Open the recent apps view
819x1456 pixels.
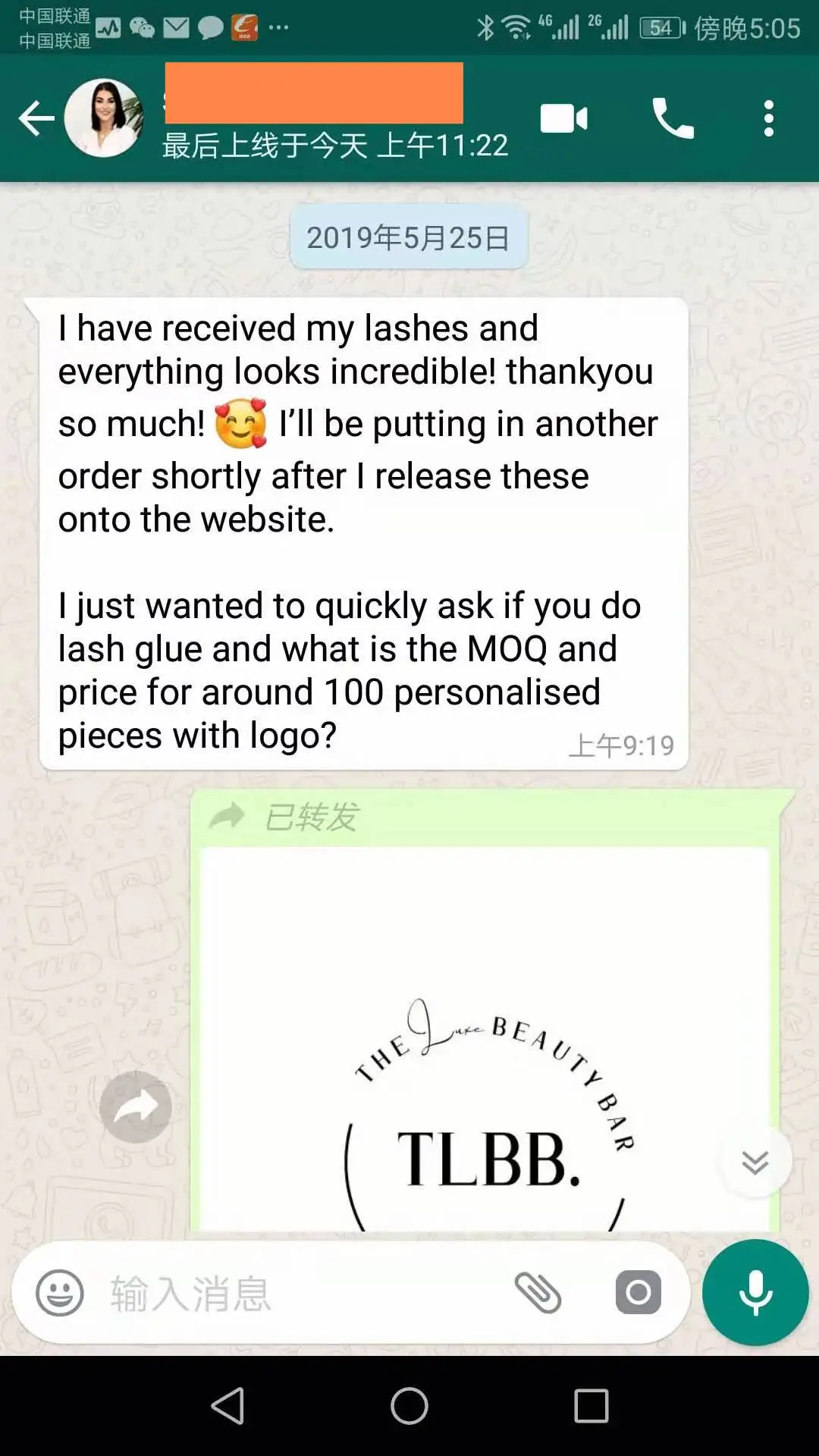coord(591,1406)
